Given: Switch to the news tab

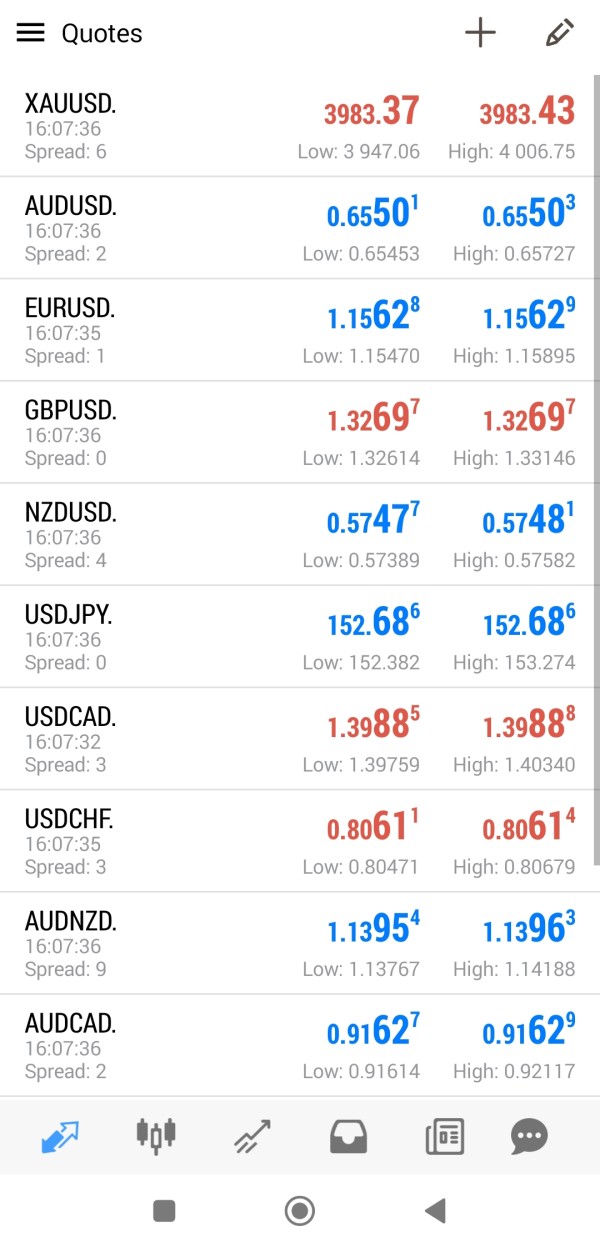Looking at the screenshot, I should tap(444, 1136).
